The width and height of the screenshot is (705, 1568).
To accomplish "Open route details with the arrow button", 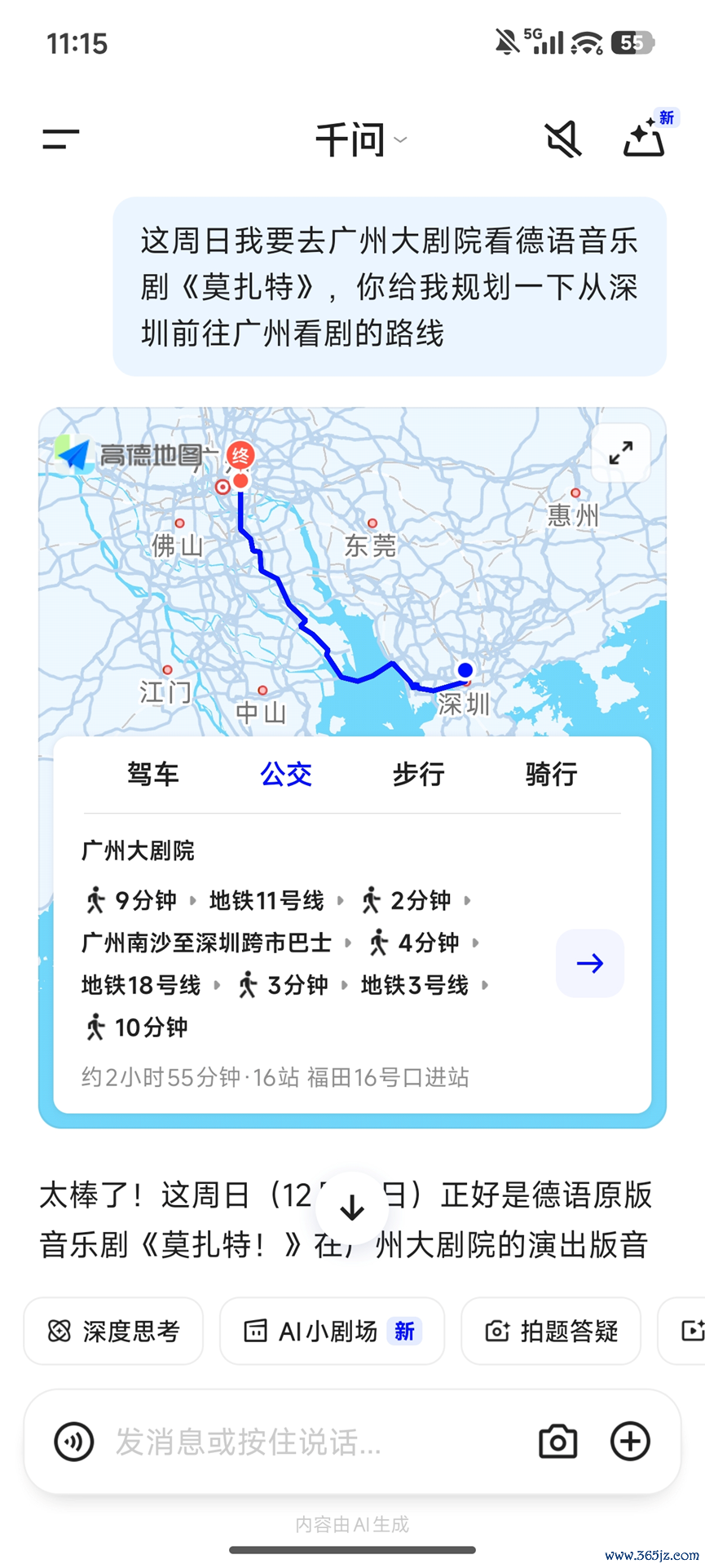I will [x=590, y=963].
